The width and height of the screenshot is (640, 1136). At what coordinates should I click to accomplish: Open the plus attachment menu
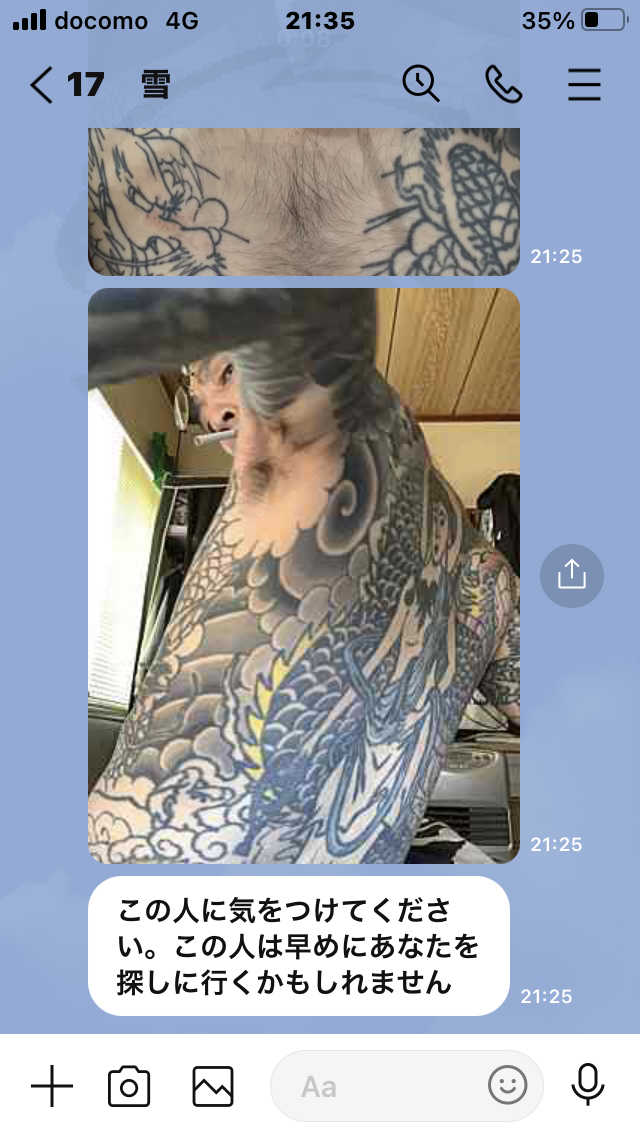coord(52,1086)
